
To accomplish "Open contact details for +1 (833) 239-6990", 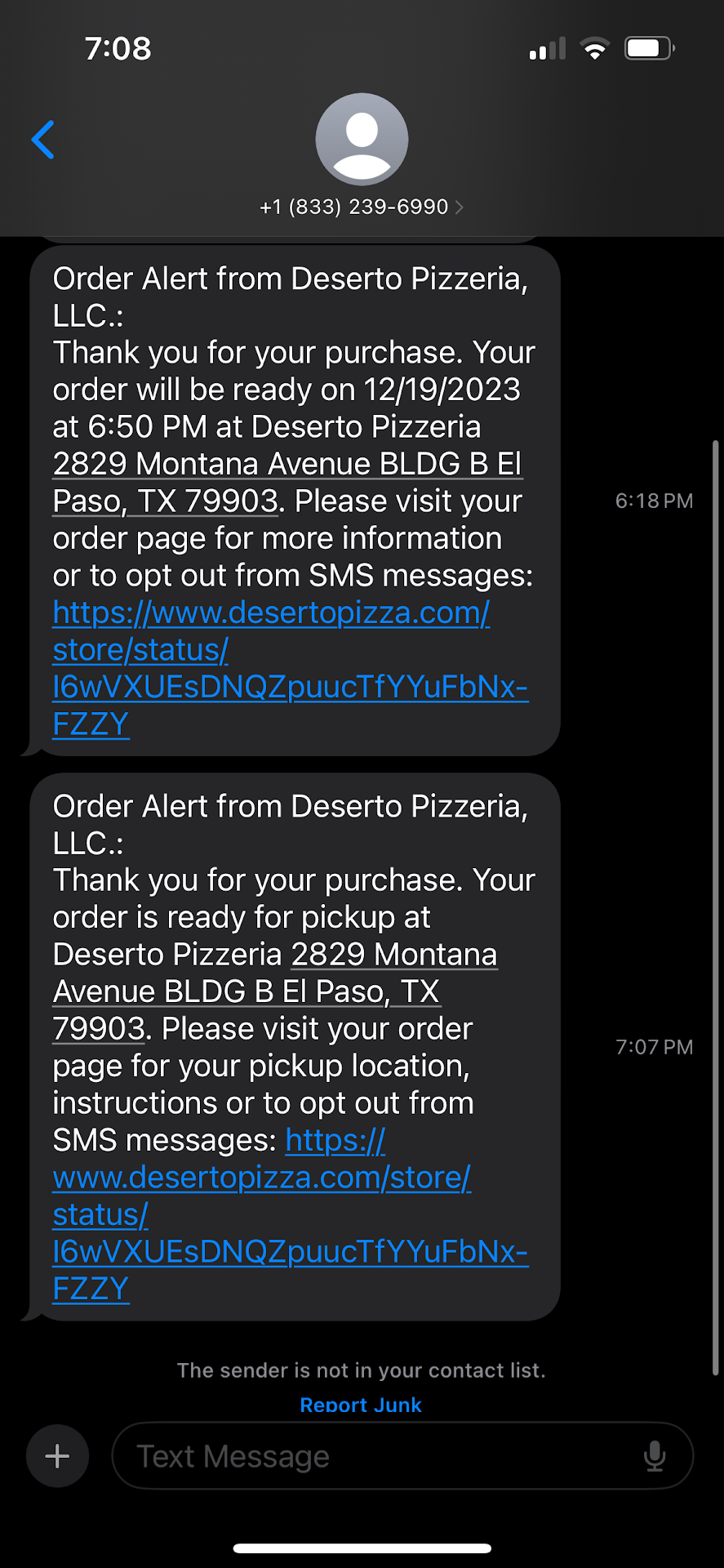I will point(361,207).
